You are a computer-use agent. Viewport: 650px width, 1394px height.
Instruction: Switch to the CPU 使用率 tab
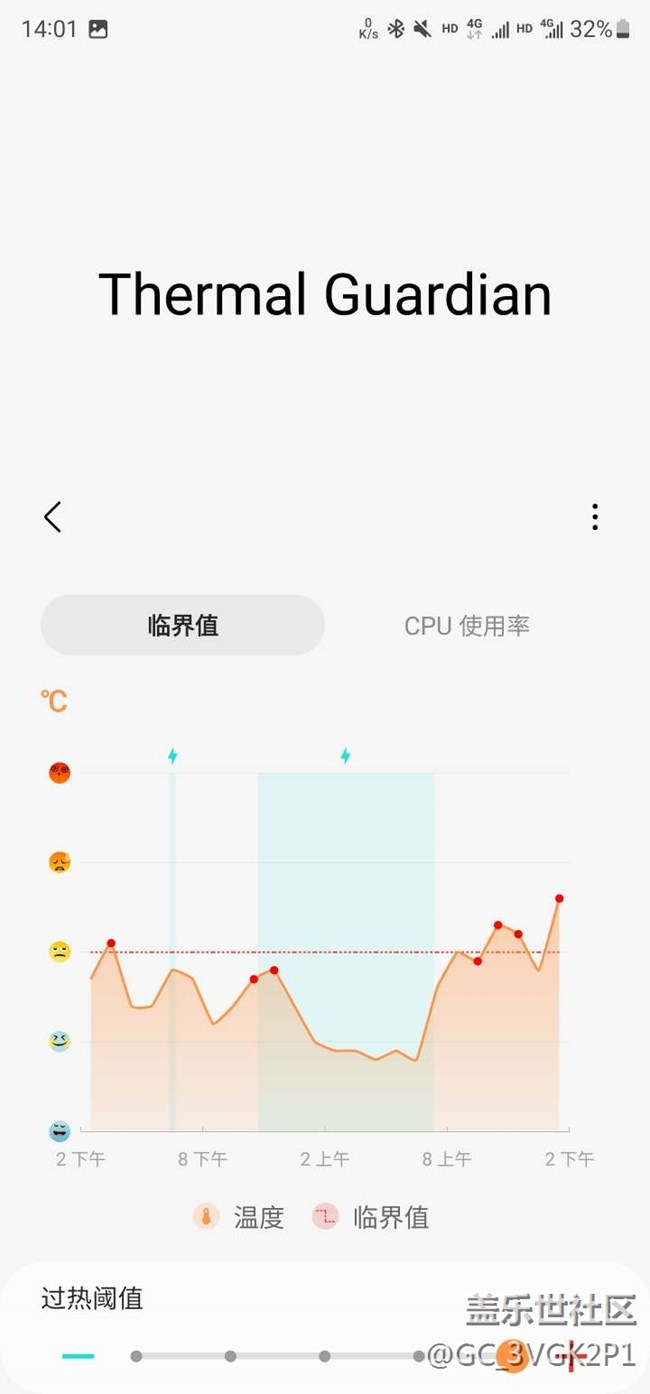click(x=467, y=626)
